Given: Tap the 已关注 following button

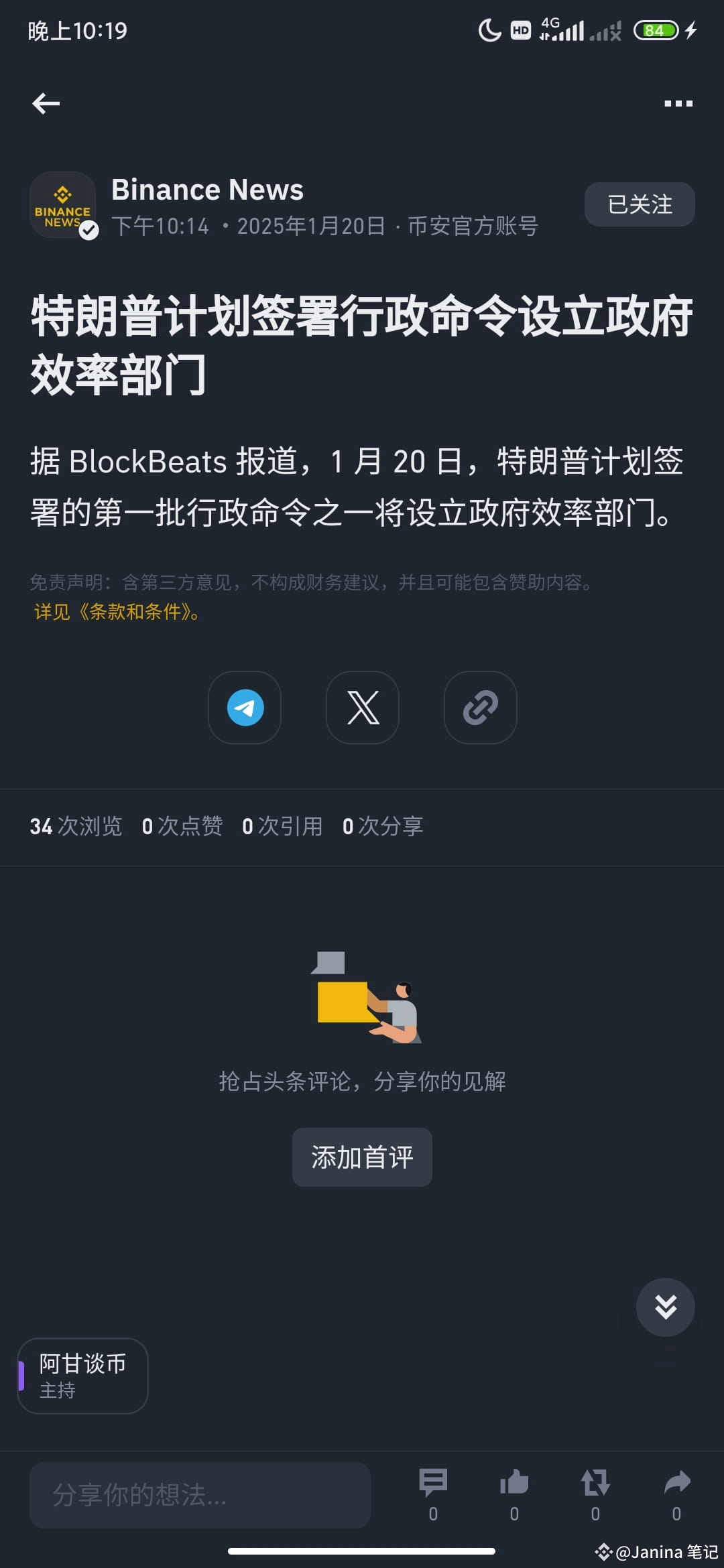Looking at the screenshot, I should tap(640, 204).
